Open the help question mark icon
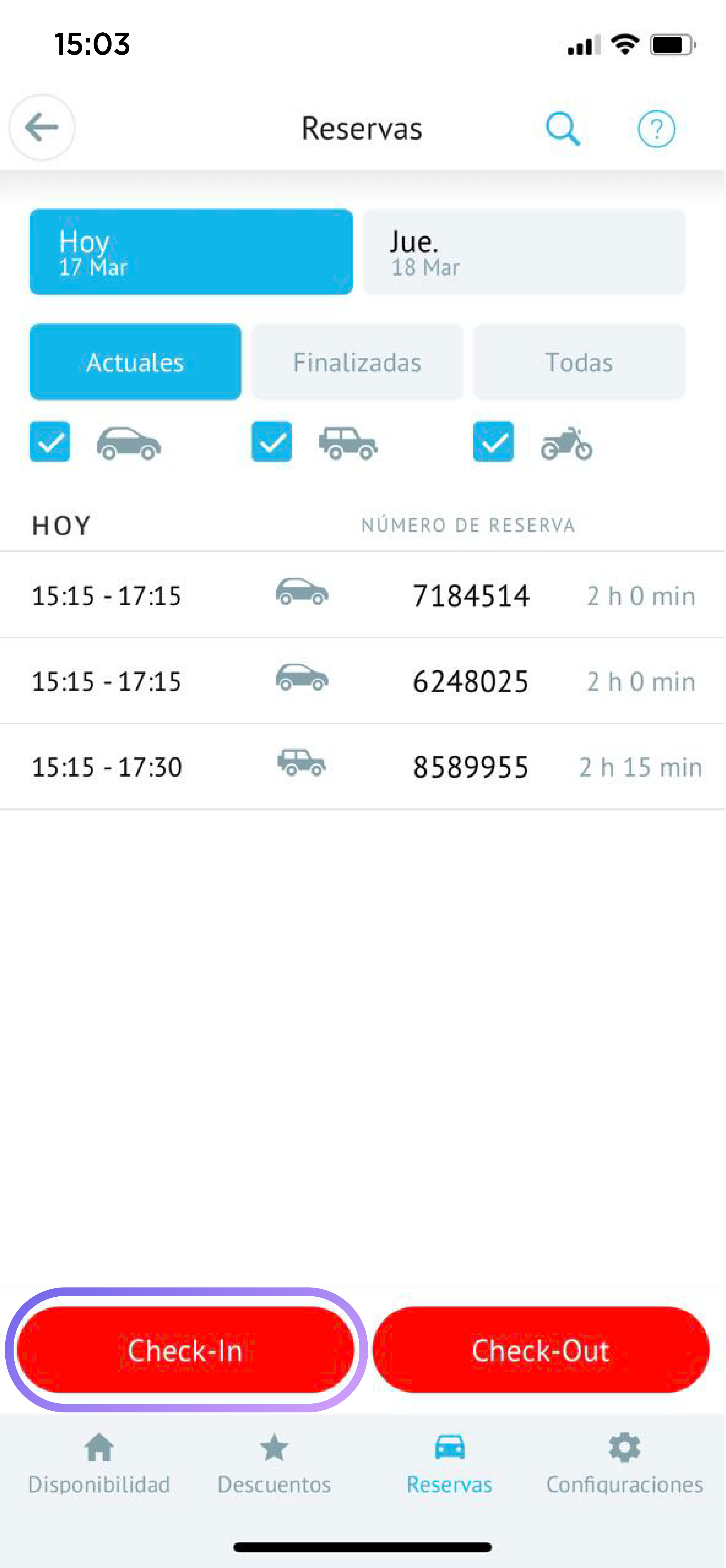 pyautogui.click(x=656, y=129)
